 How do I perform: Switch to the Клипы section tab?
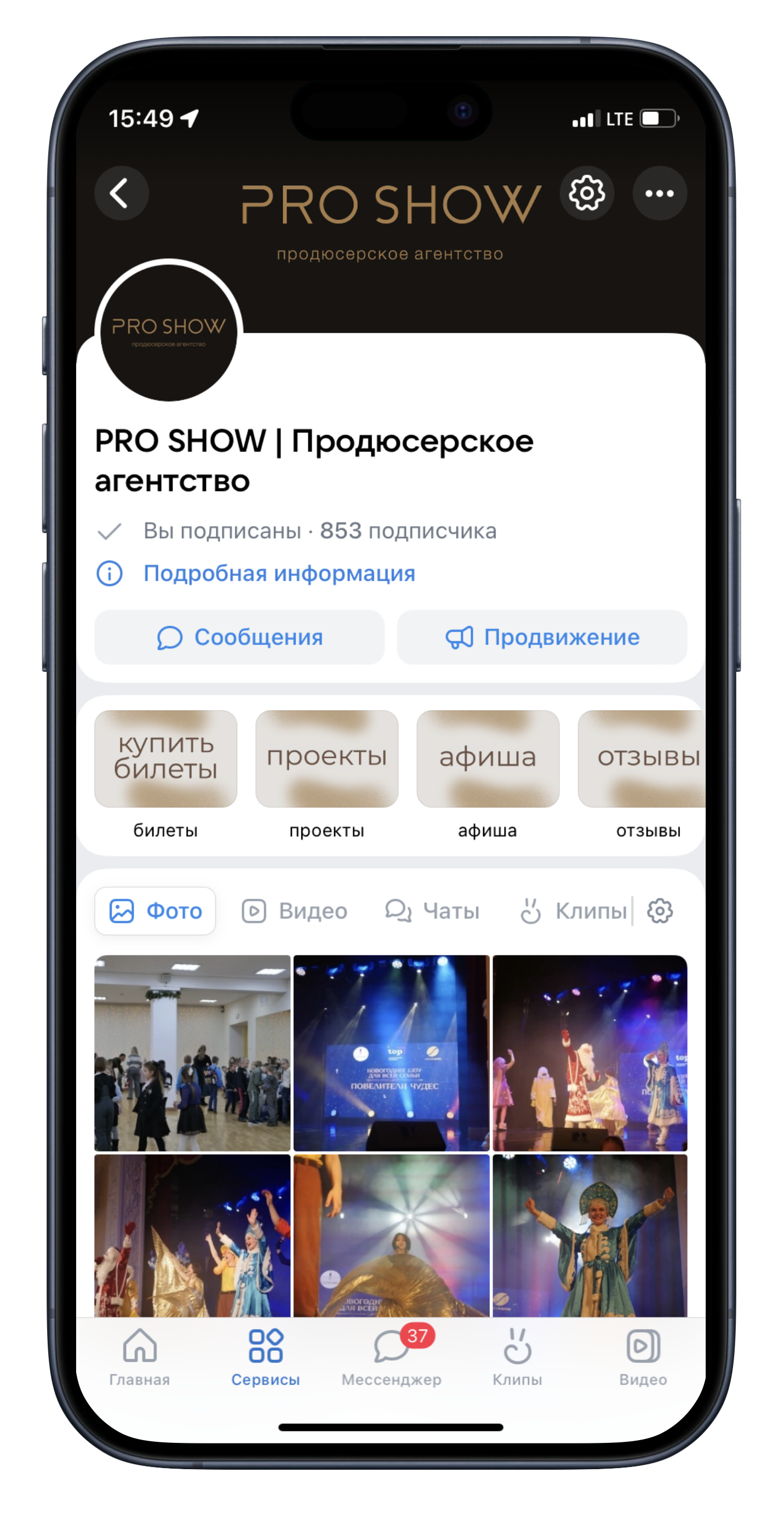coord(574,911)
